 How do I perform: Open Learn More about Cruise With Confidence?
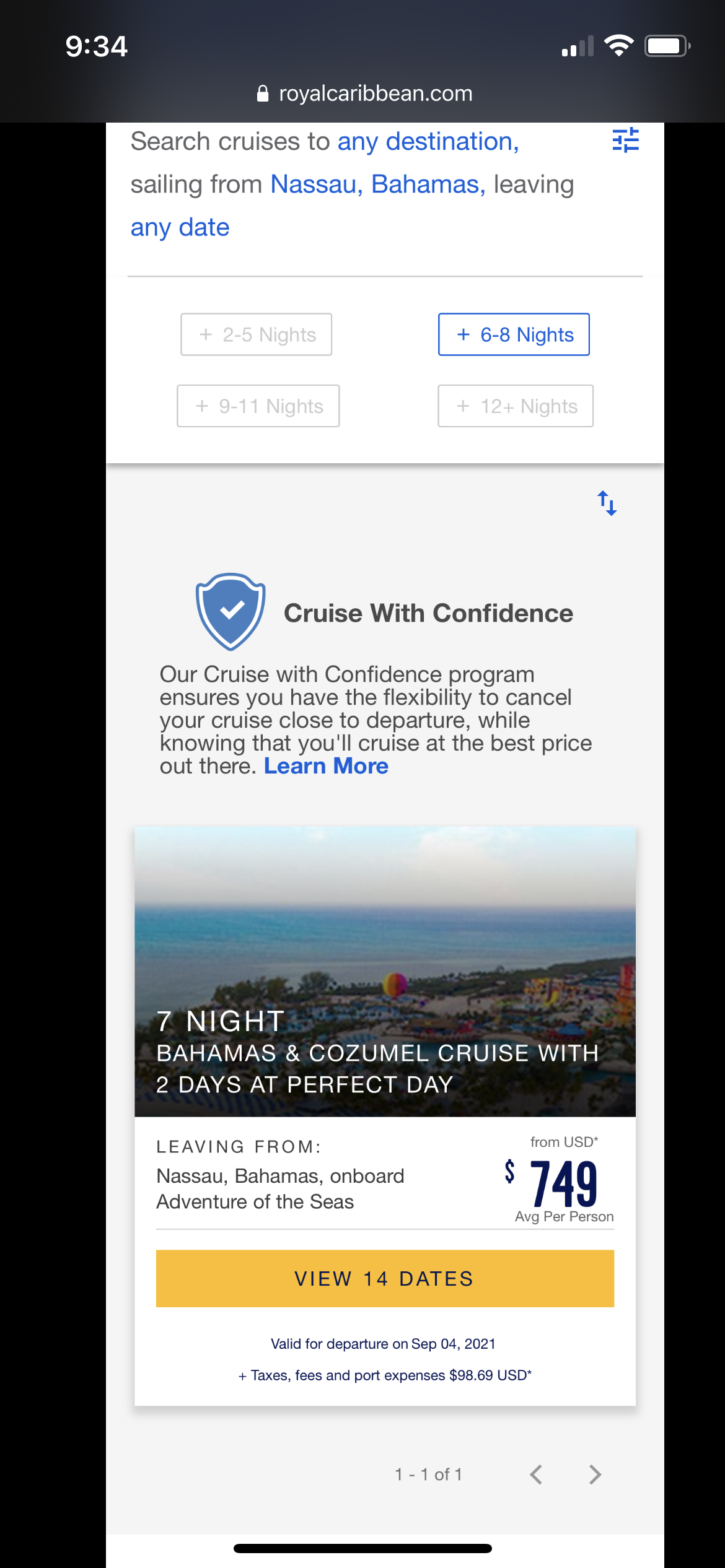(x=326, y=766)
